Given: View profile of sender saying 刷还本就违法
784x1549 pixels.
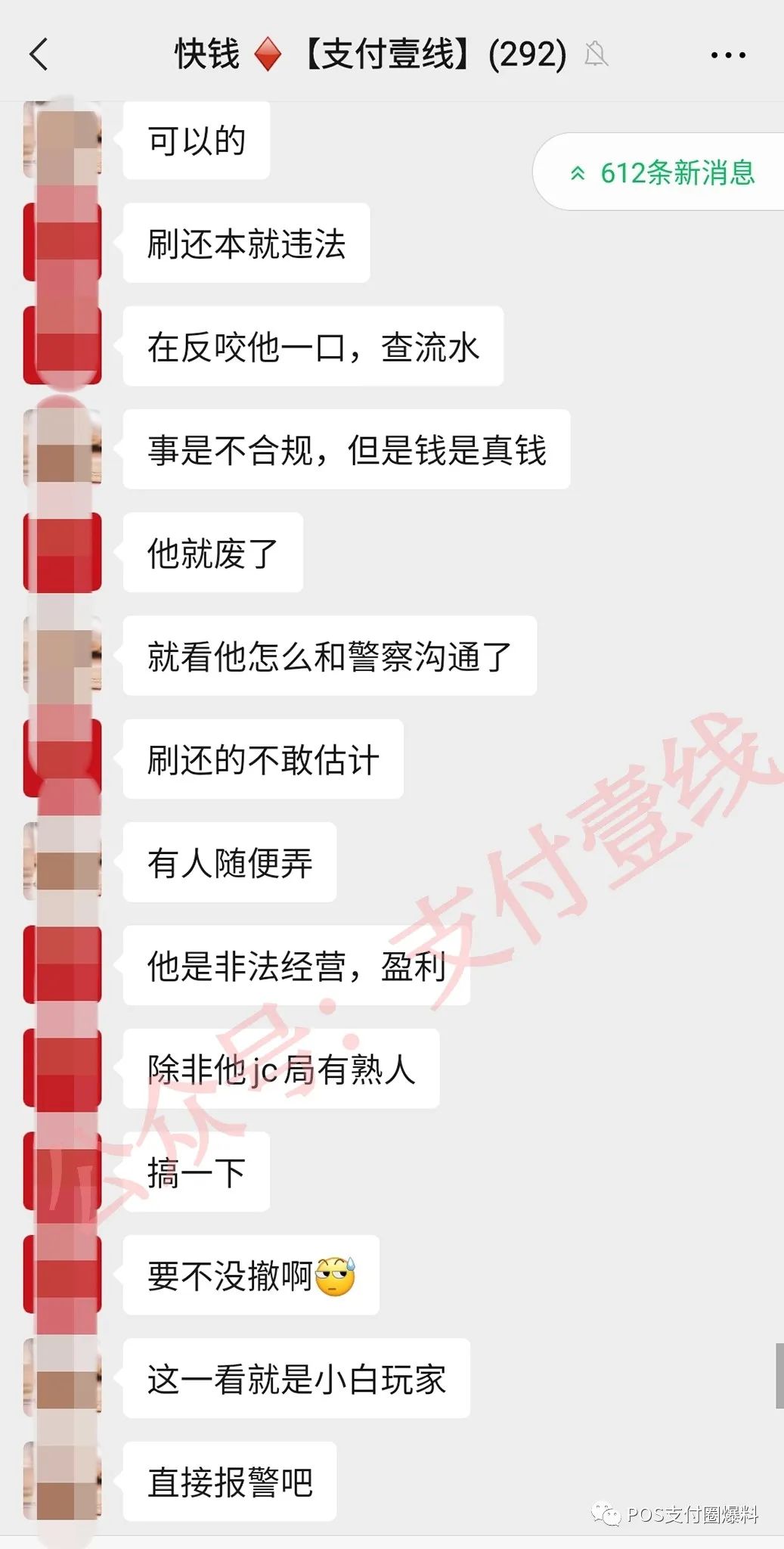Looking at the screenshot, I should [x=63, y=243].
